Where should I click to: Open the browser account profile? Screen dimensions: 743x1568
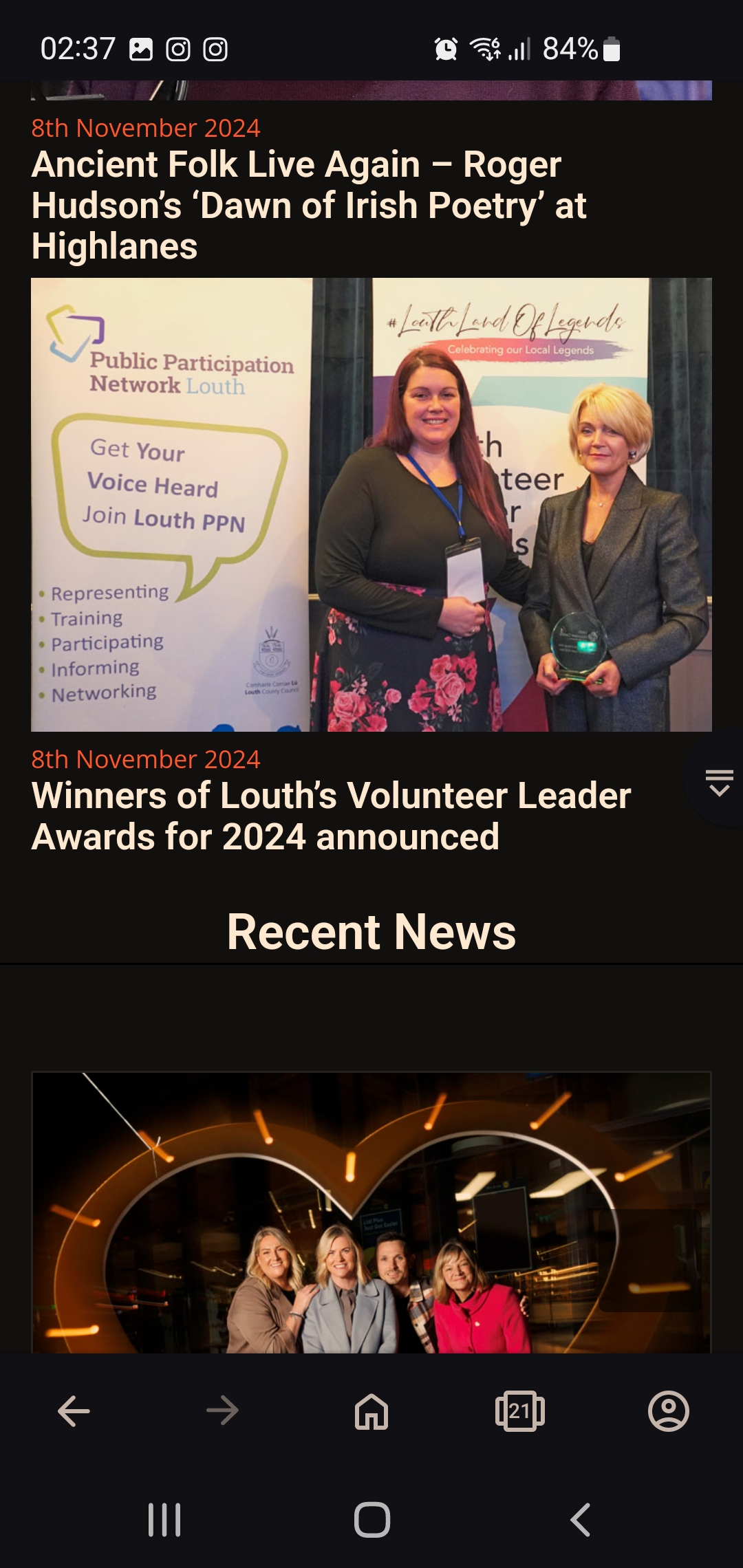point(669,1411)
